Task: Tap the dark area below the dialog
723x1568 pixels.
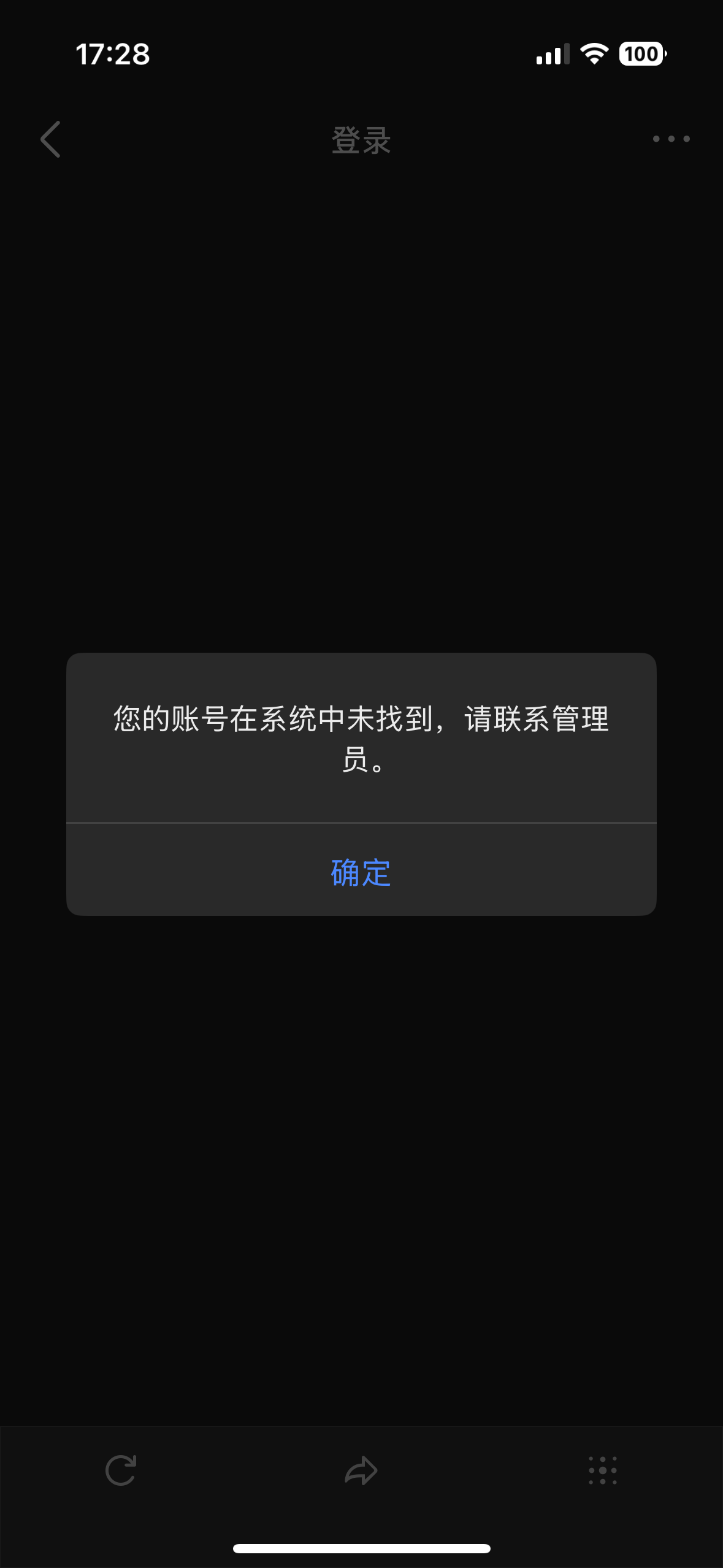Action: [361, 1104]
